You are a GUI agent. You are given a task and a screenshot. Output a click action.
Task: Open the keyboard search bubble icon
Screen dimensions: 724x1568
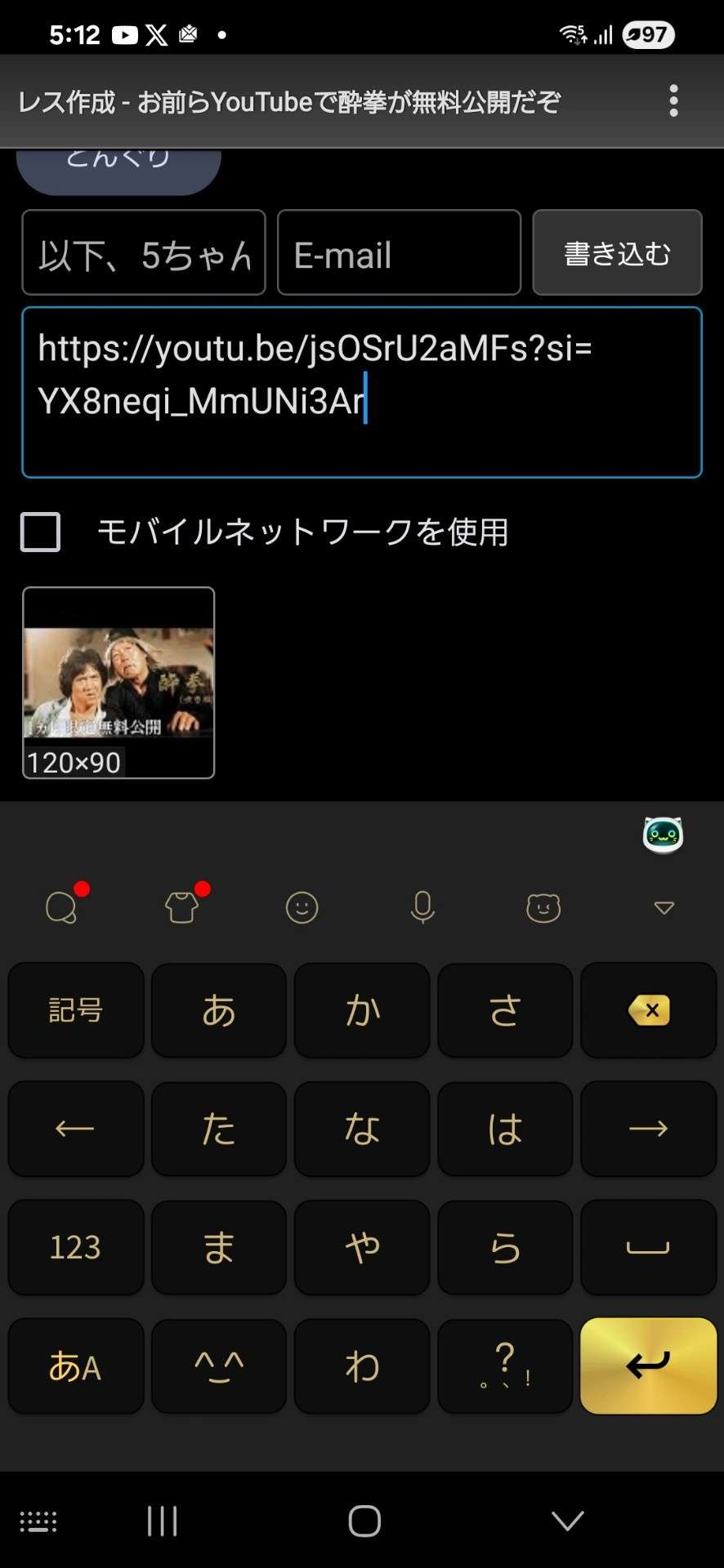(62, 907)
